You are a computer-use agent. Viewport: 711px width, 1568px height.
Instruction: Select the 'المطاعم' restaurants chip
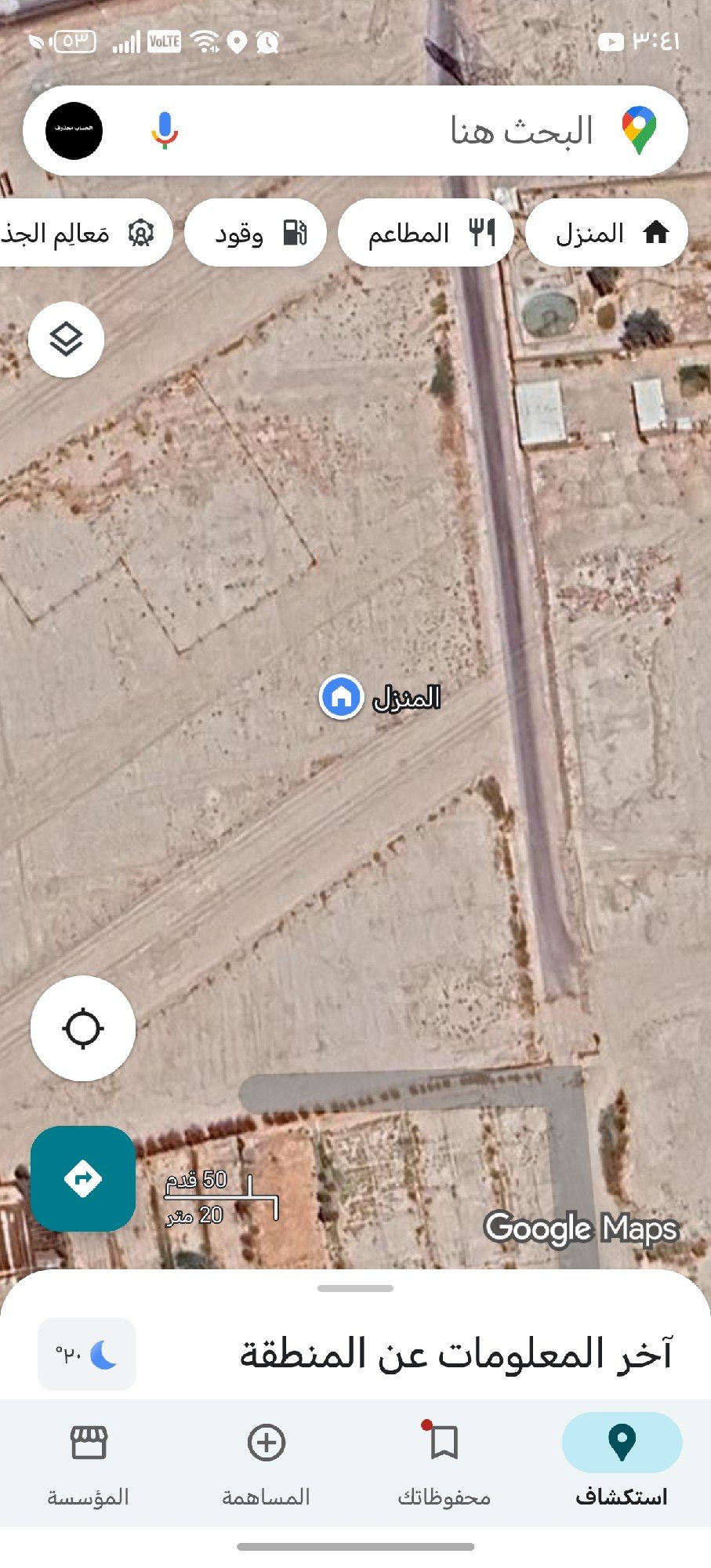[x=426, y=233]
